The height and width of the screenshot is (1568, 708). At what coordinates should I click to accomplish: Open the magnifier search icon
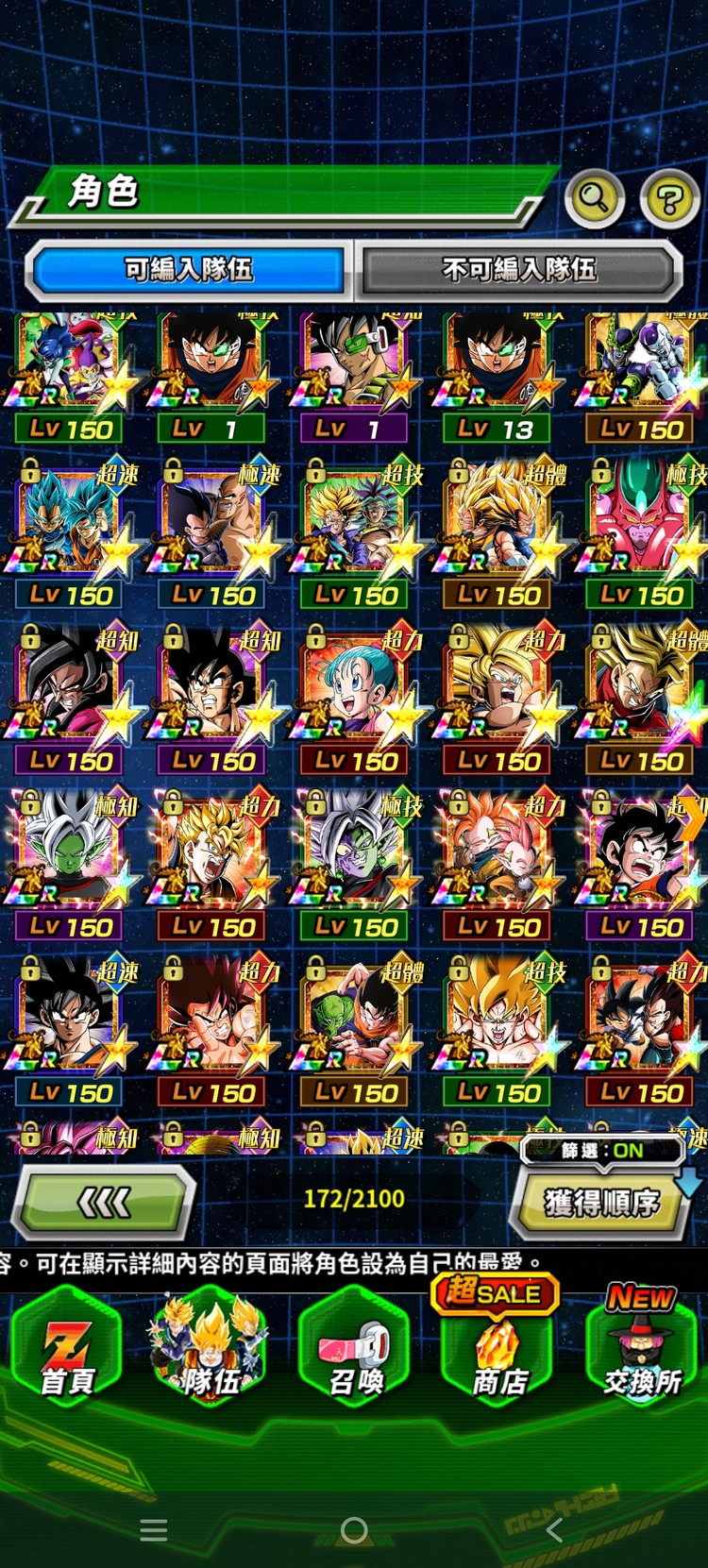point(594,198)
